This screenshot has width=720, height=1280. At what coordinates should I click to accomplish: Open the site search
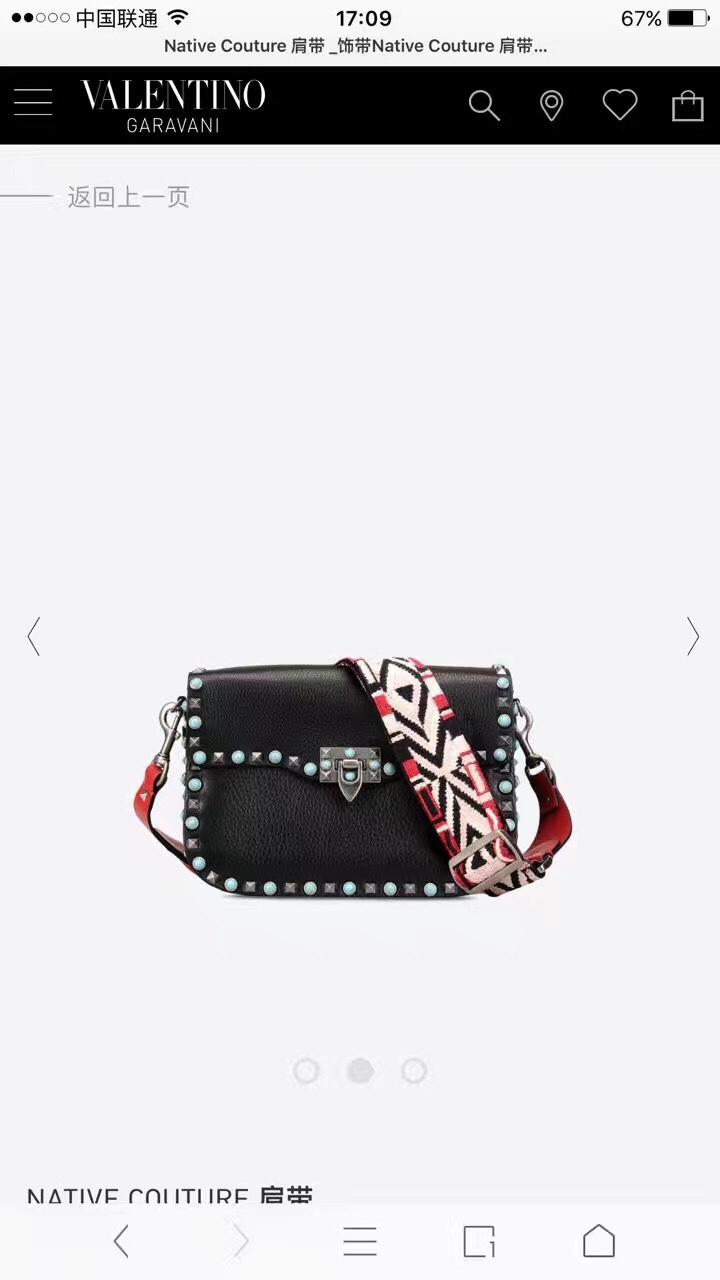tap(484, 105)
